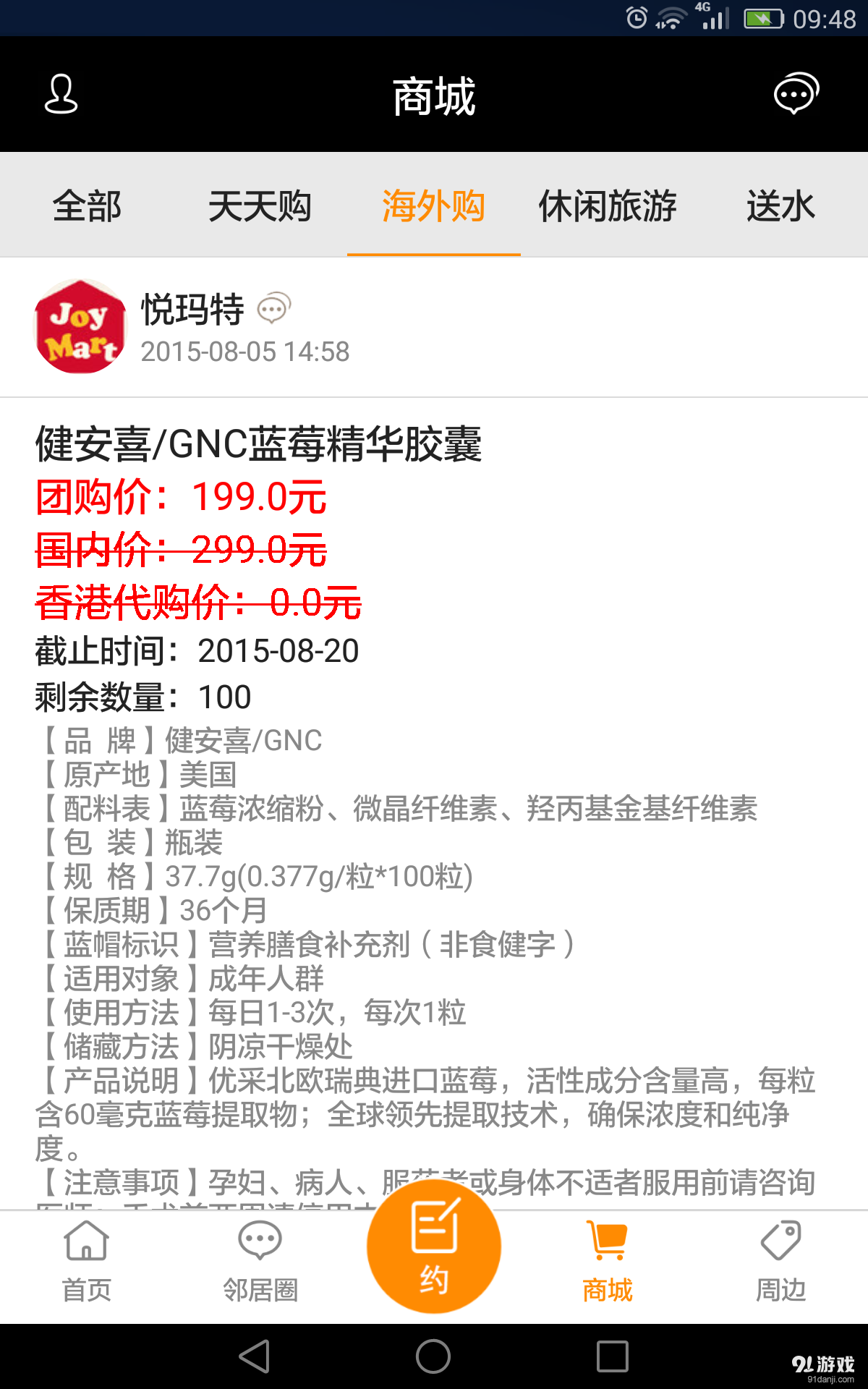Switch to the 全部 tab
Screen dimensions: 868x1389
[x=87, y=206]
